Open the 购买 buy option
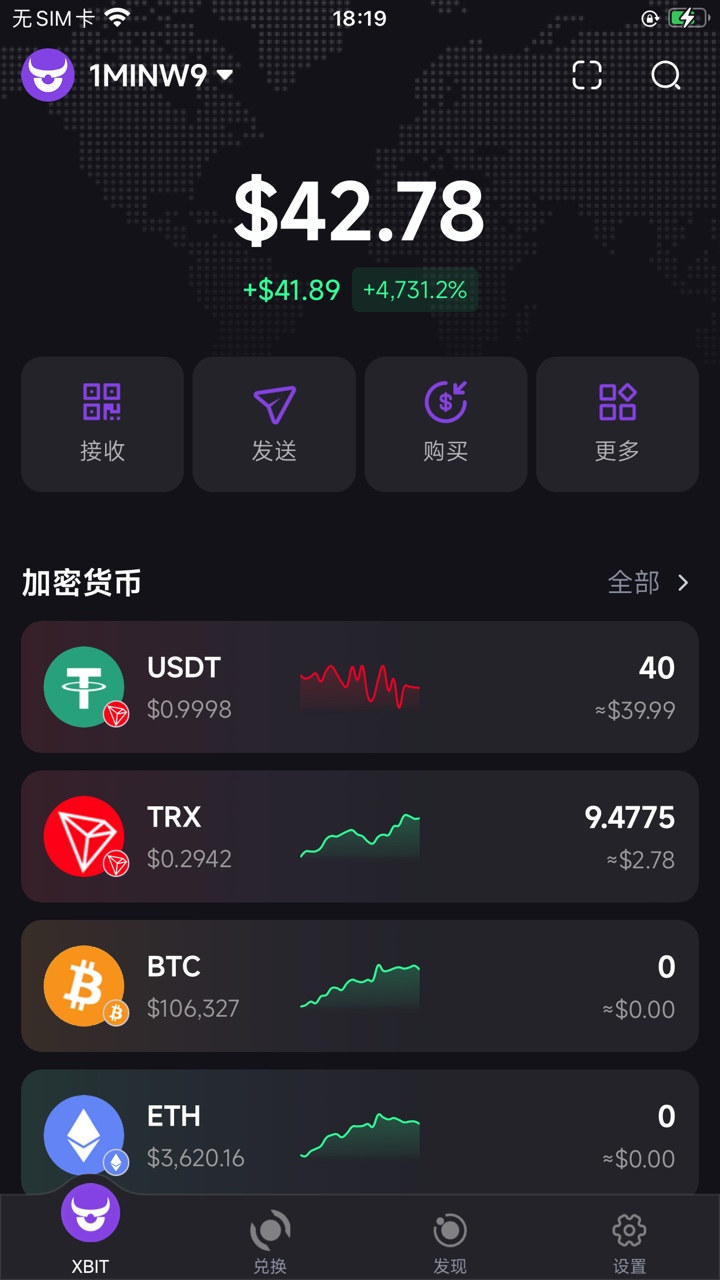Viewport: 720px width, 1280px height. 446,424
